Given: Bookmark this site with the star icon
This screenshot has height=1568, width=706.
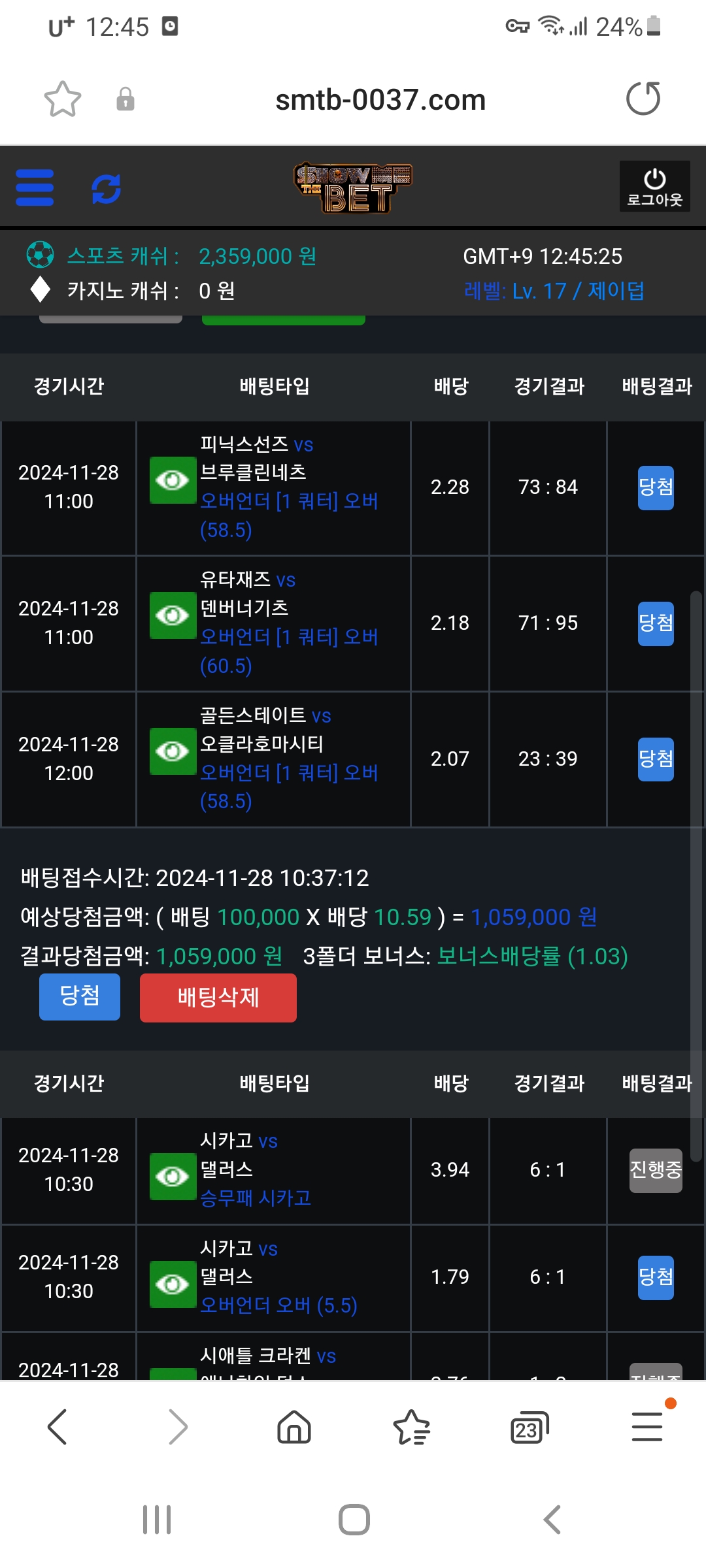Looking at the screenshot, I should (63, 99).
